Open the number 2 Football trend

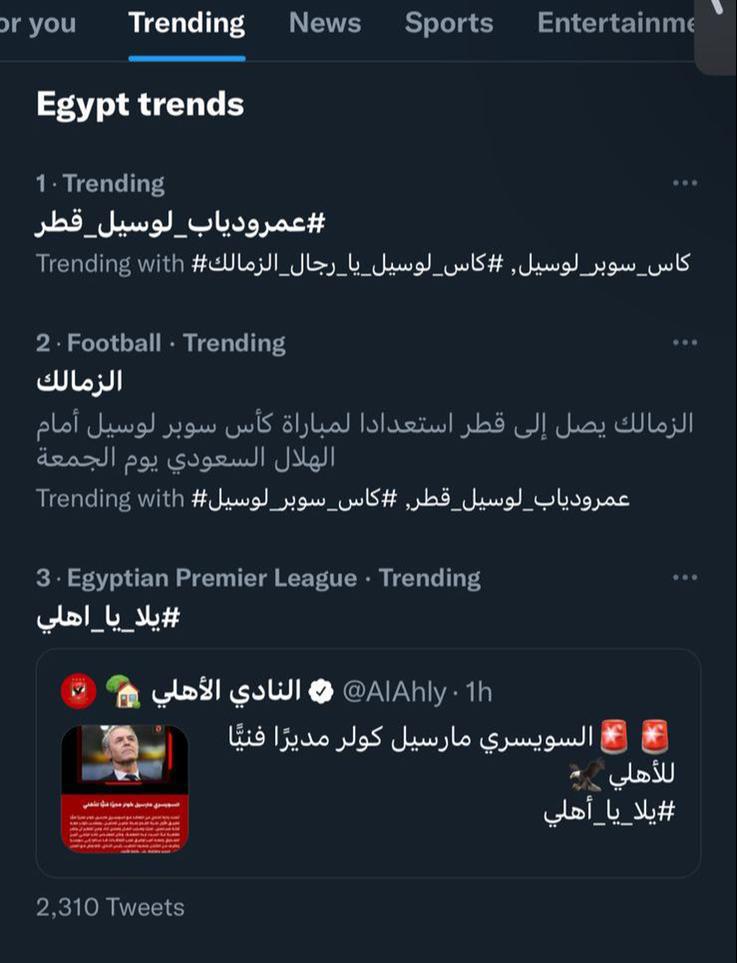pyautogui.click(x=80, y=382)
